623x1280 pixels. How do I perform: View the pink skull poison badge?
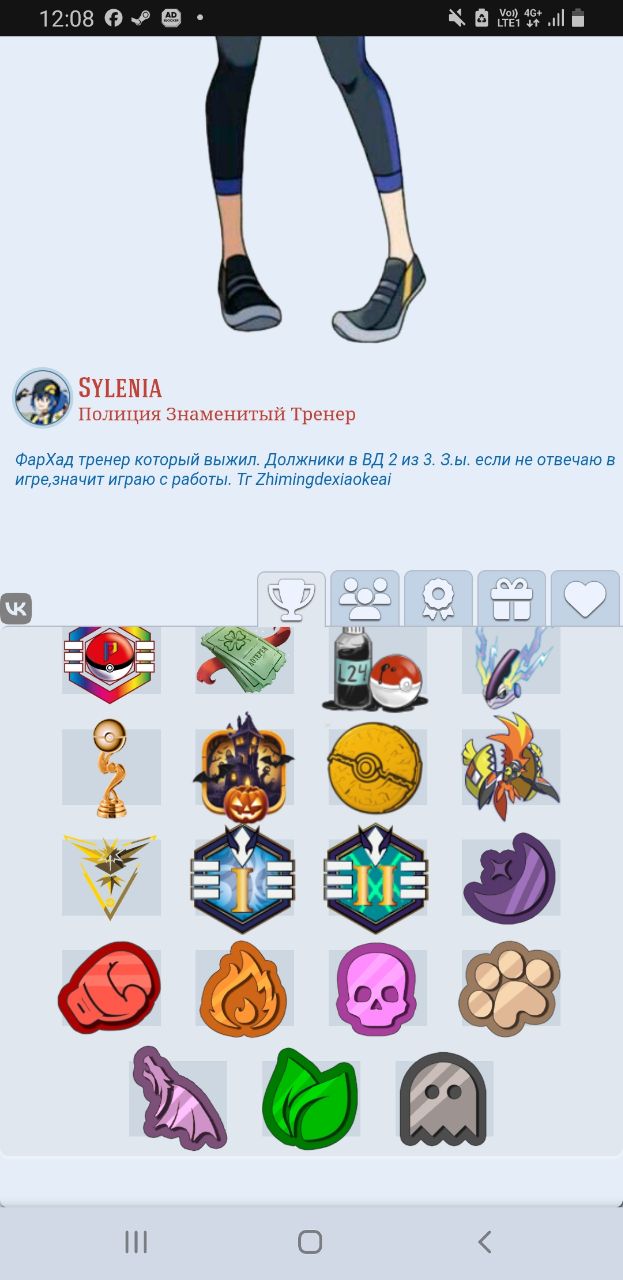(x=376, y=987)
